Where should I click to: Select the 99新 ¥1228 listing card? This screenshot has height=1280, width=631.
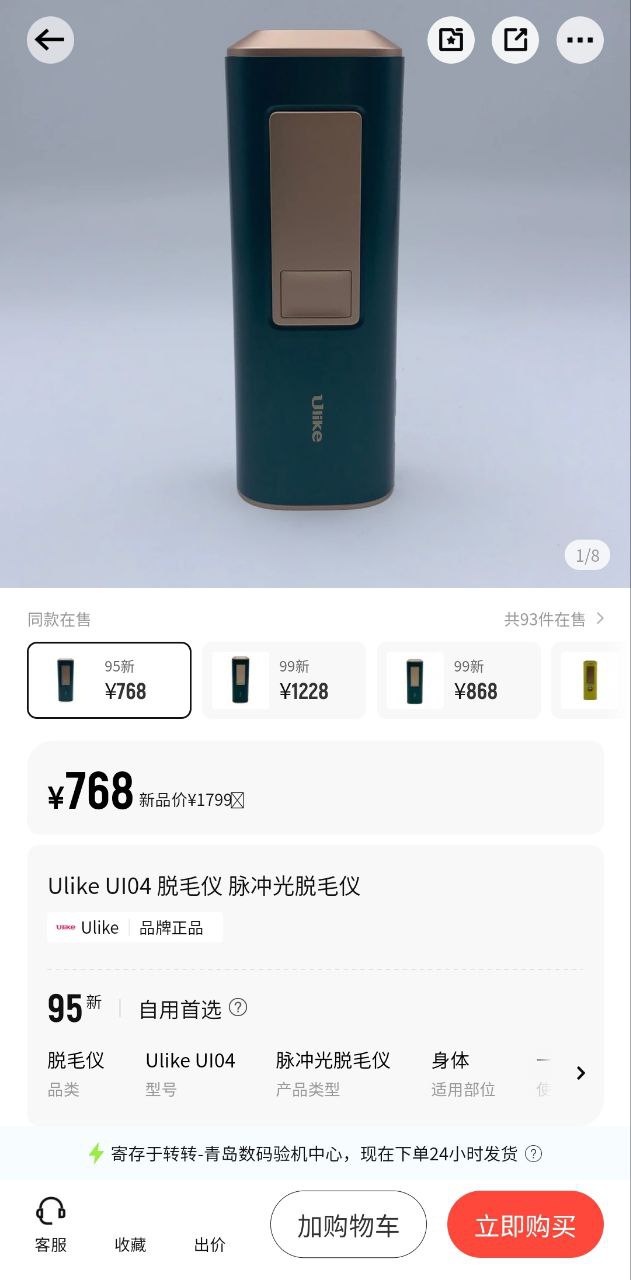pos(284,680)
